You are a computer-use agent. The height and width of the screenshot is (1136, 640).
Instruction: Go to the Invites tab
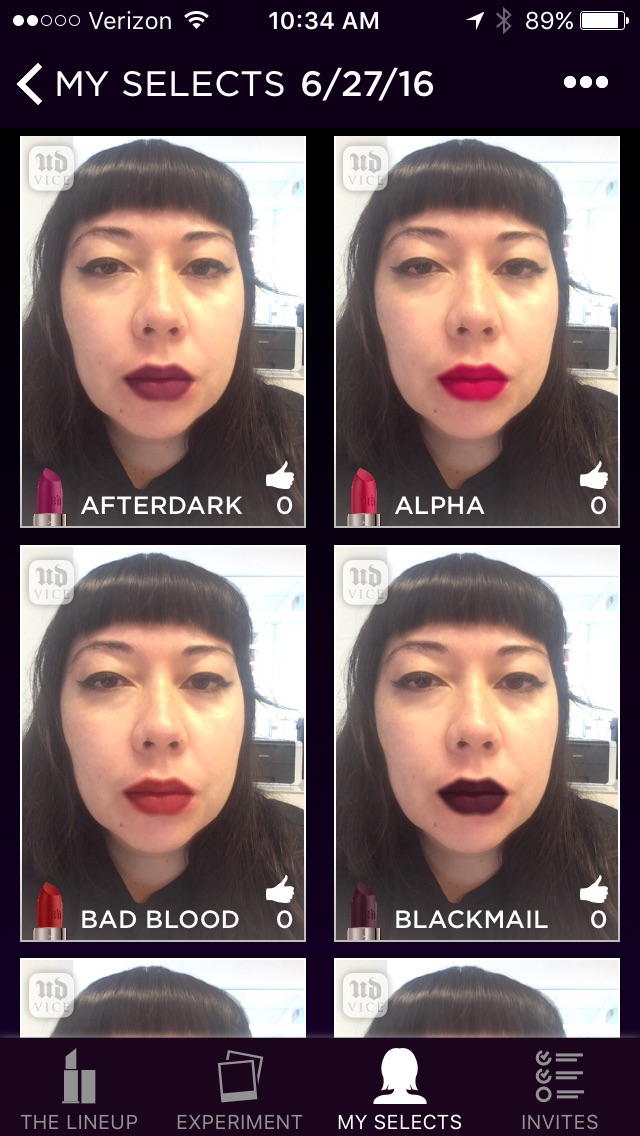click(x=560, y=1089)
